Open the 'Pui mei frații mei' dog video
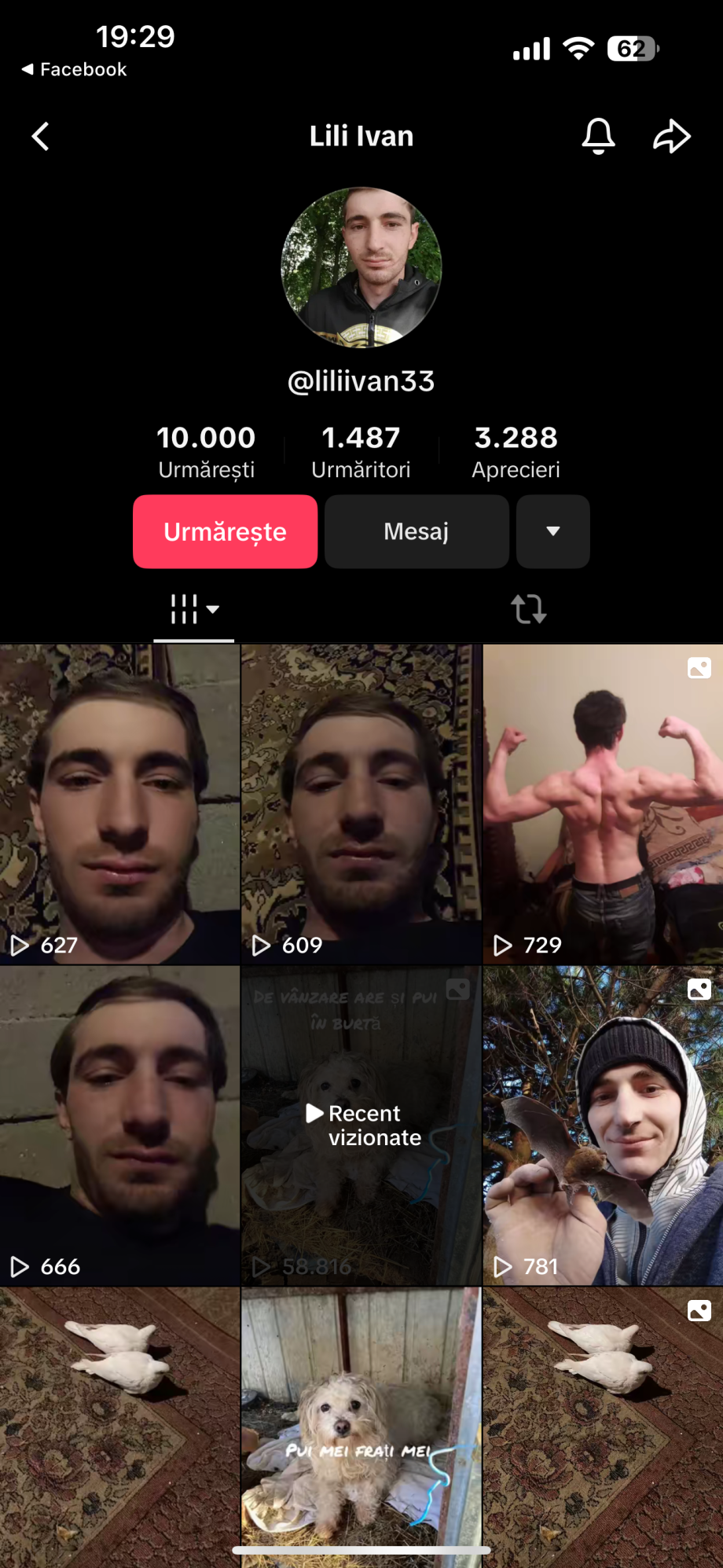723x1568 pixels. tap(361, 1423)
